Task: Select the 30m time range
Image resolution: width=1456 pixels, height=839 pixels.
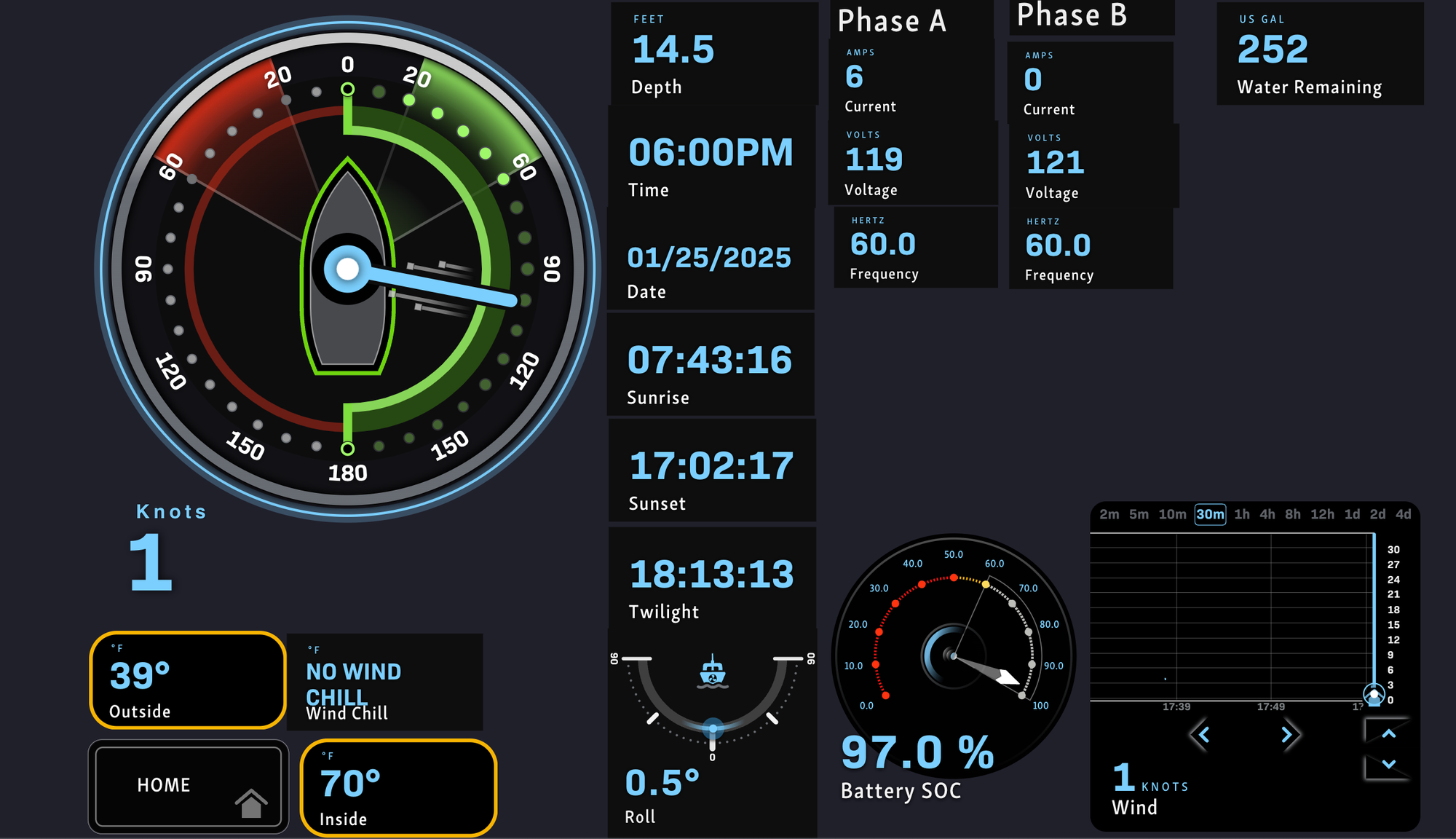Action: tap(1210, 514)
